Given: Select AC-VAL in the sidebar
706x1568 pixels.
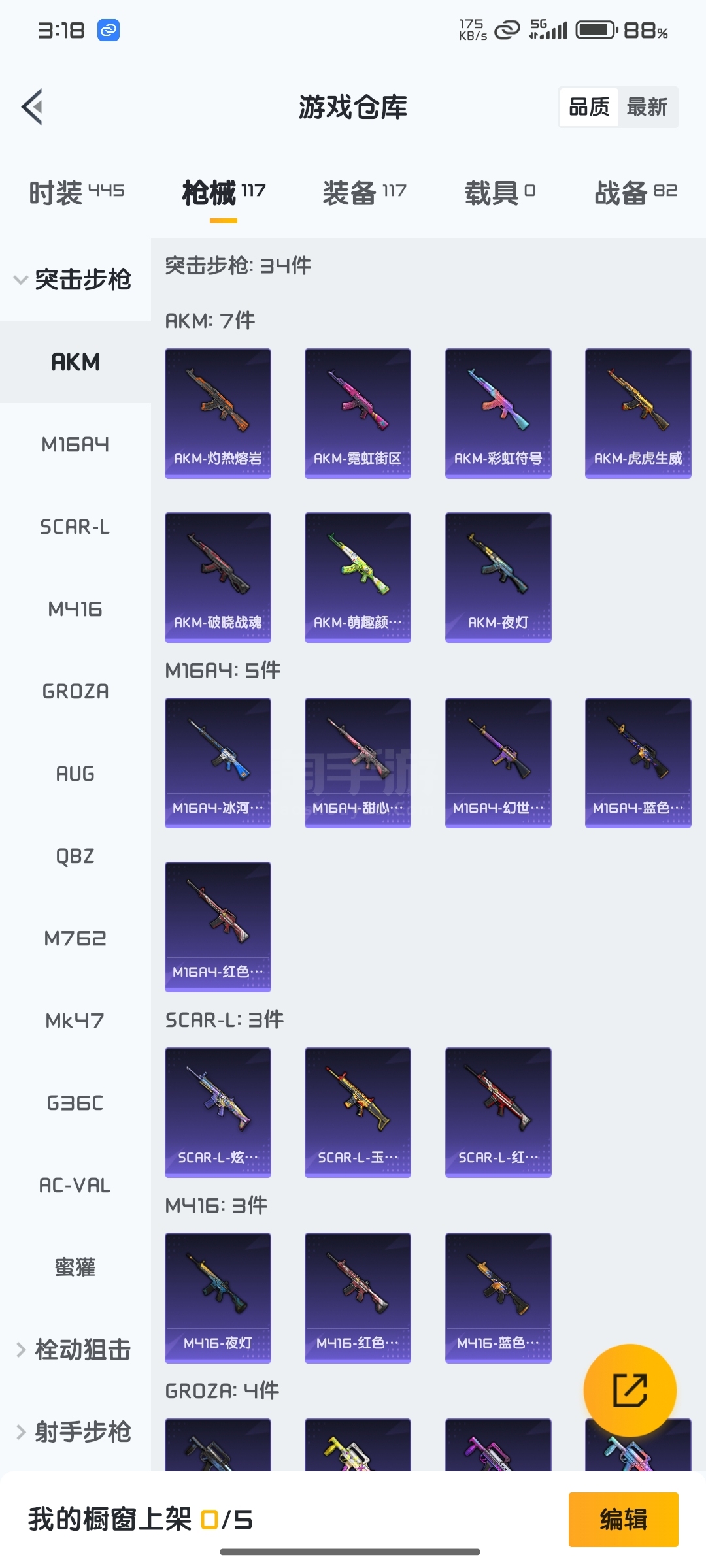Looking at the screenshot, I should tap(75, 1186).
